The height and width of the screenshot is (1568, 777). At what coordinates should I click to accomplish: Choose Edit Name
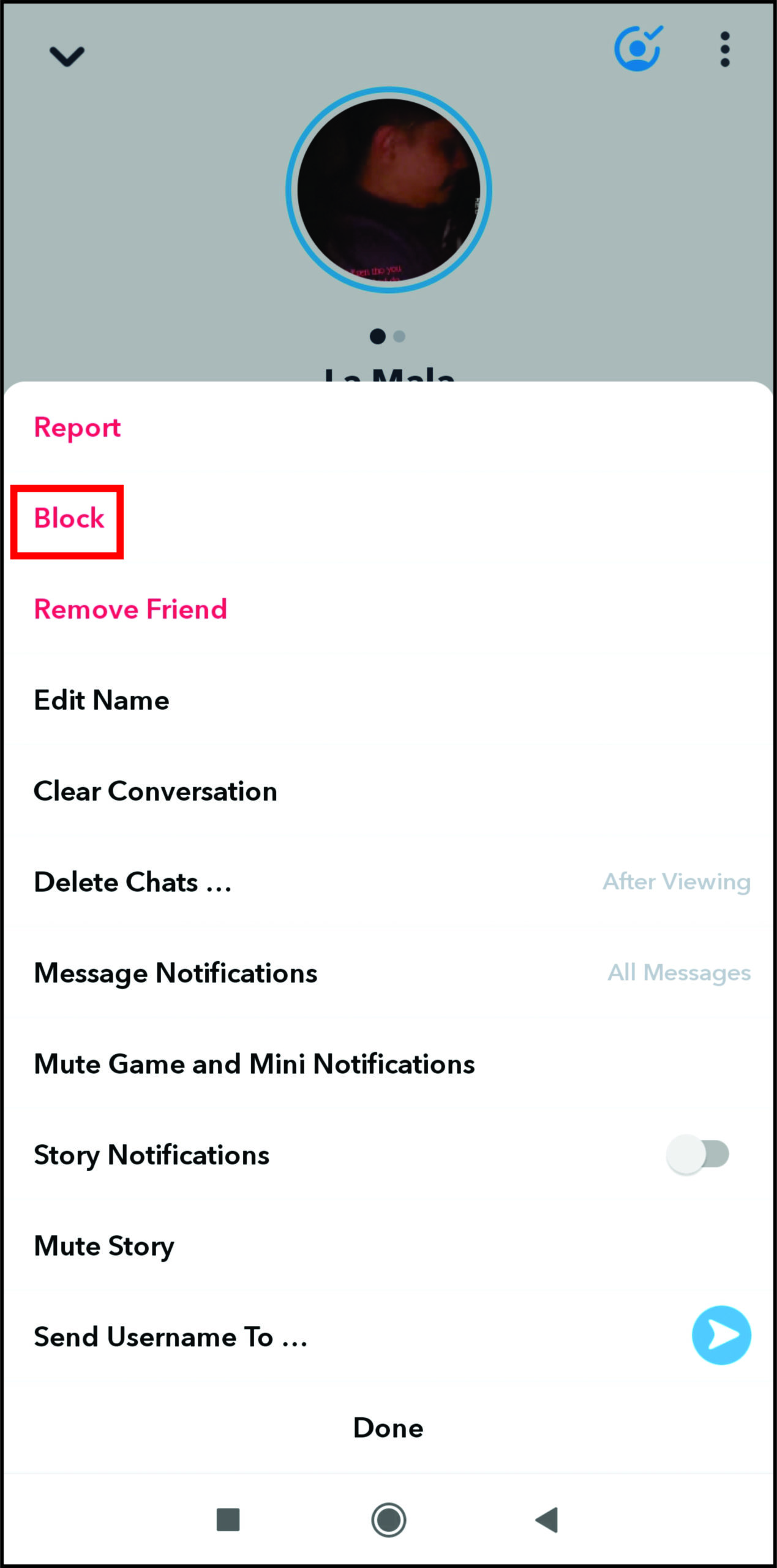pyautogui.click(x=102, y=700)
